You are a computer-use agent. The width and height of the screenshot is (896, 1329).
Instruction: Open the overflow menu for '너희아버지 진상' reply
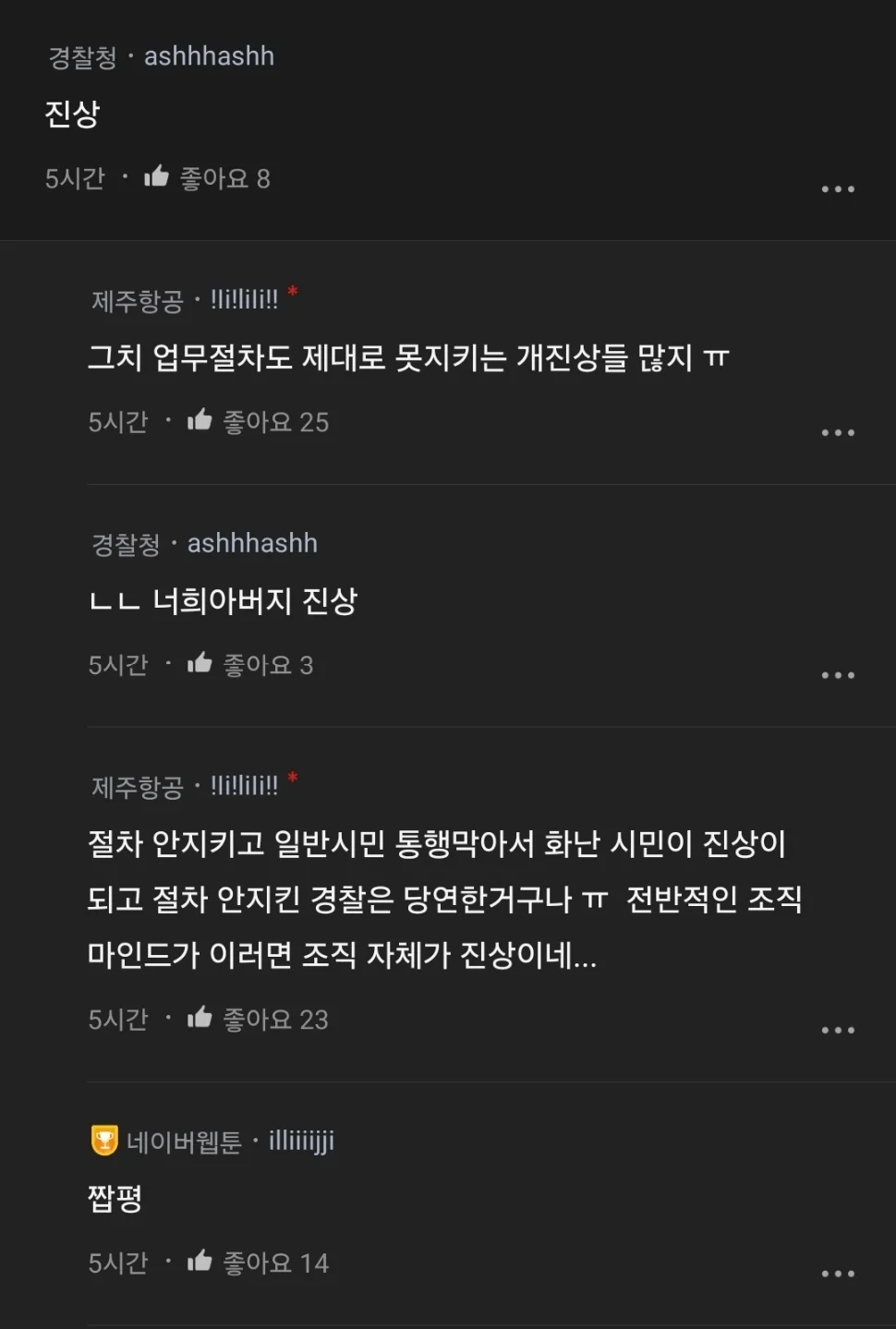coord(838,675)
